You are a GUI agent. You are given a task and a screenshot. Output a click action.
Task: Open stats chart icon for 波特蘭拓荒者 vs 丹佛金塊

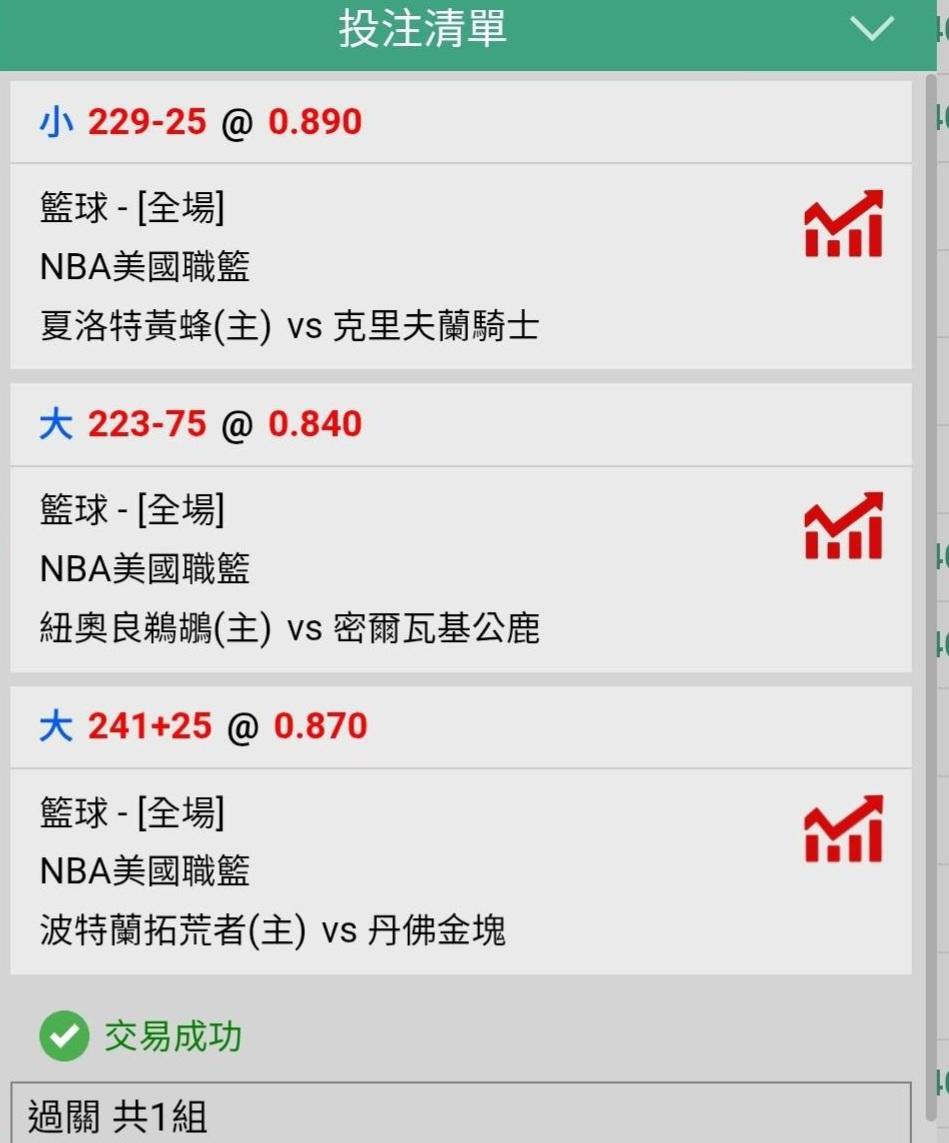click(843, 829)
